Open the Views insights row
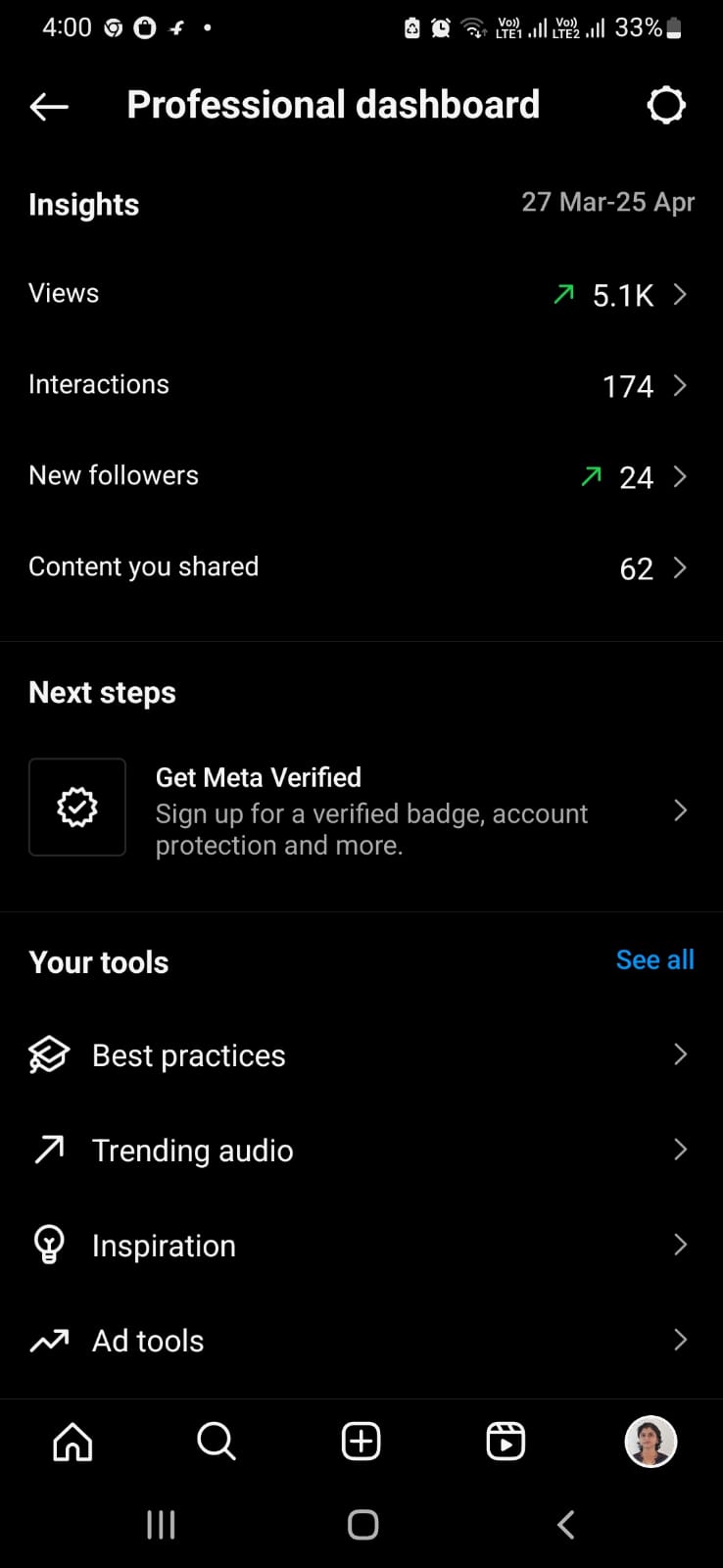This screenshot has width=723, height=1568. pos(361,294)
